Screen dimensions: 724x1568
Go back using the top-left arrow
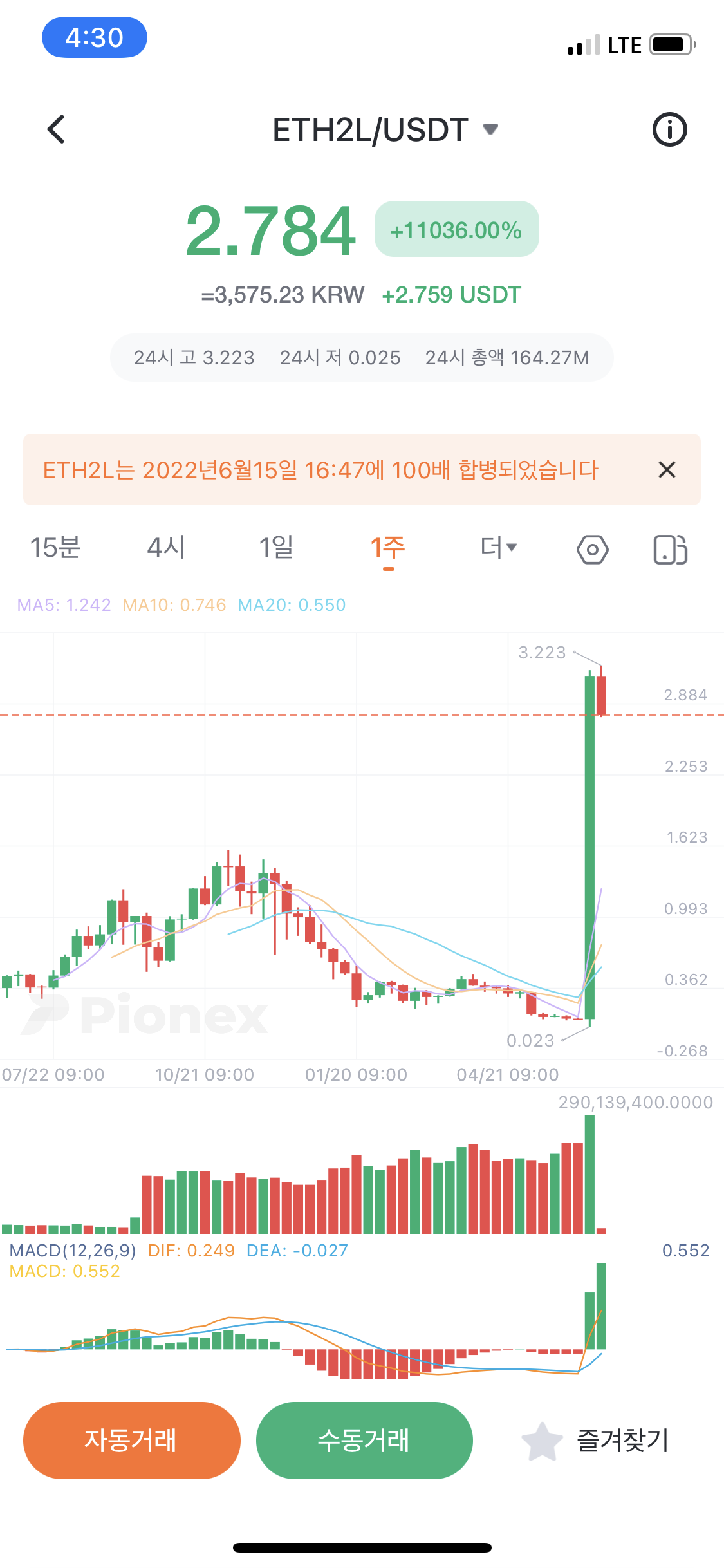(x=57, y=129)
